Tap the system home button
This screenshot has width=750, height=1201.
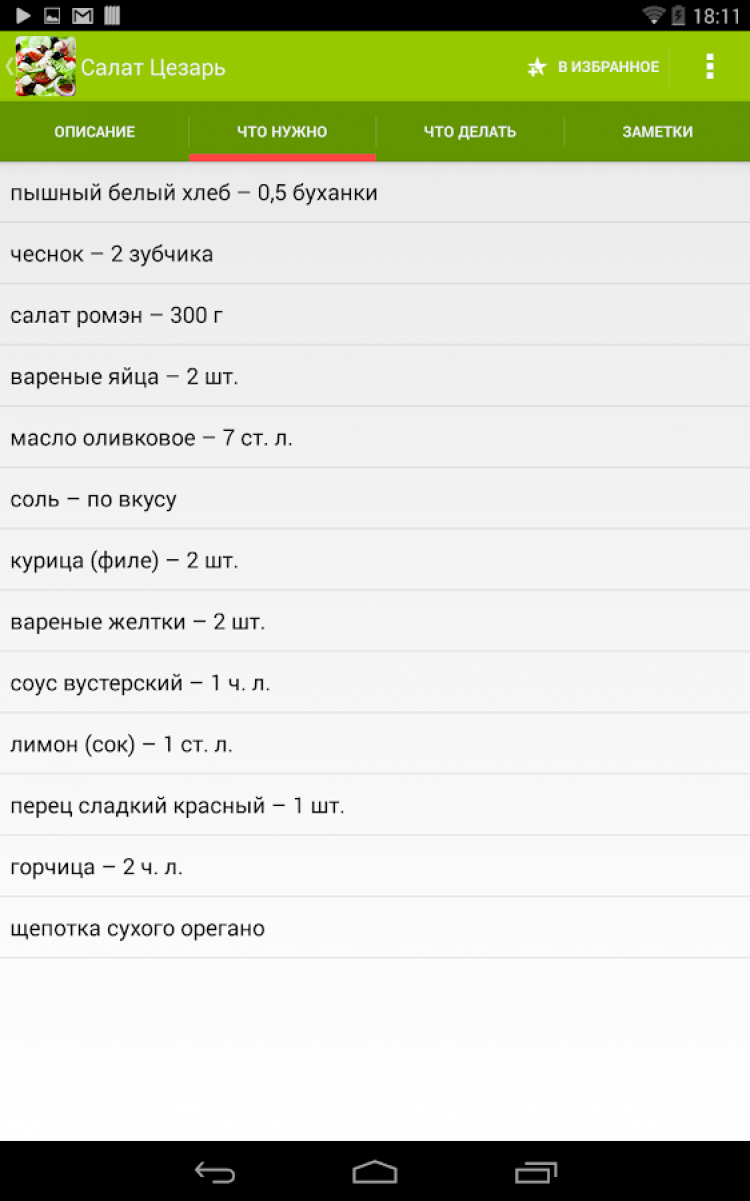375,1172
